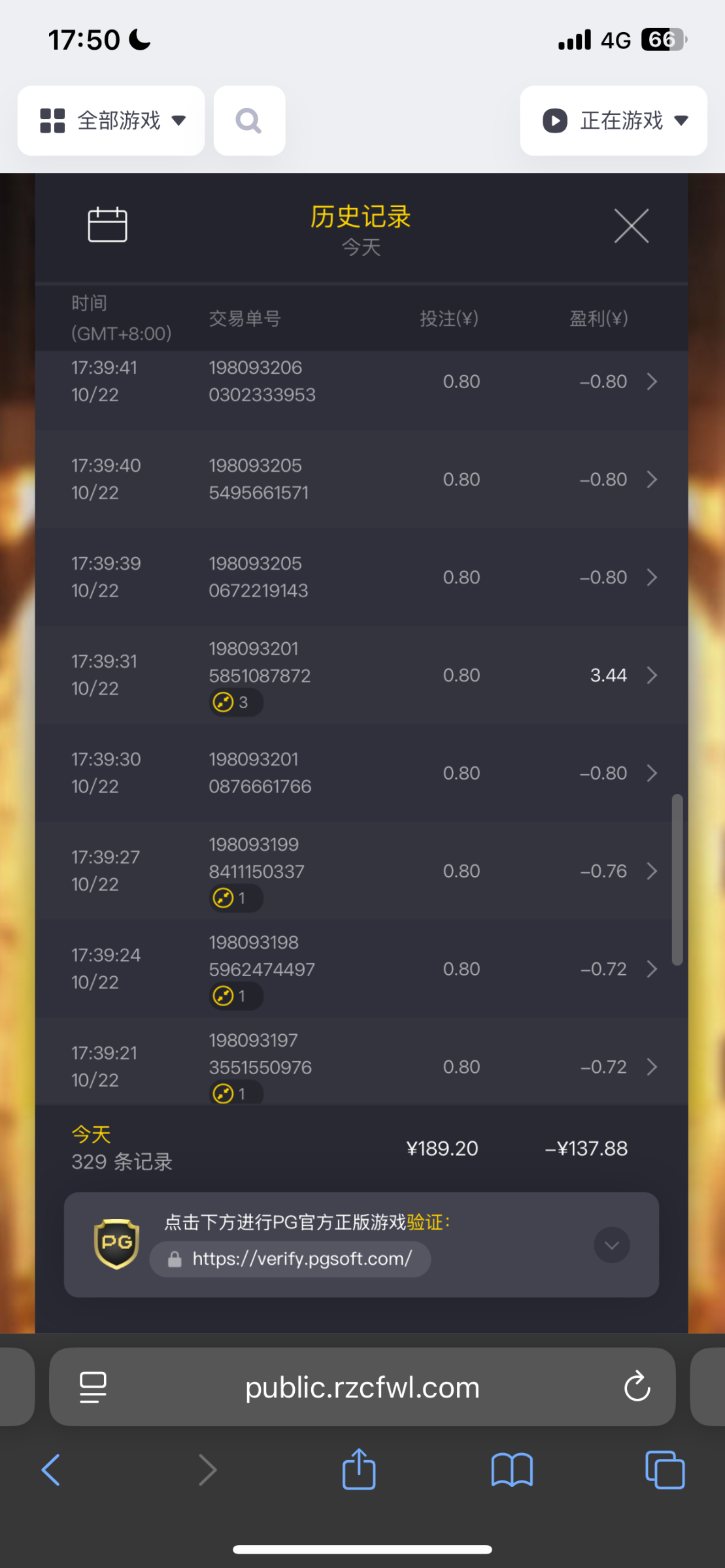Screen dimensions: 725x1568
Task: Expand the 正在游戏 dropdown
Action: 613,121
